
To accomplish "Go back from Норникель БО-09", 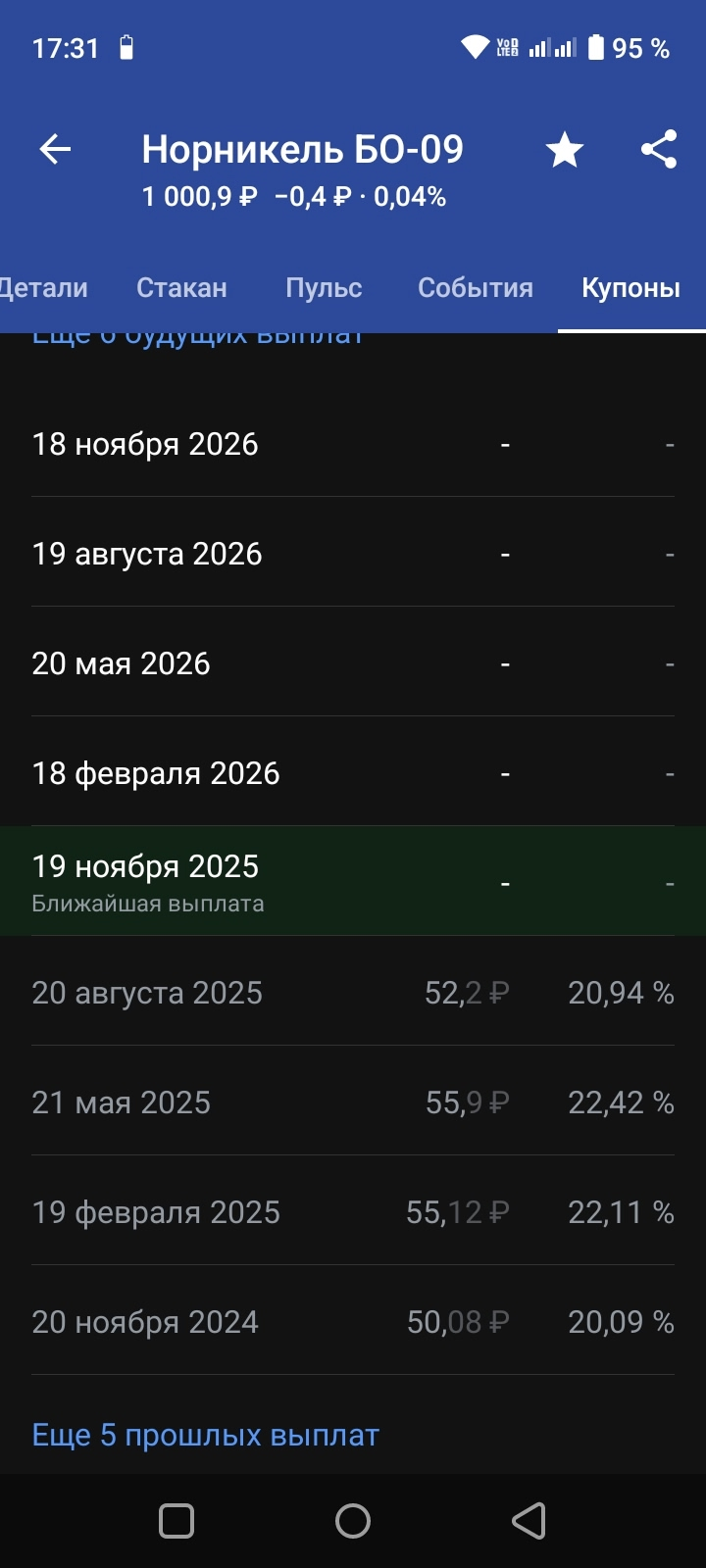I will tap(56, 150).
